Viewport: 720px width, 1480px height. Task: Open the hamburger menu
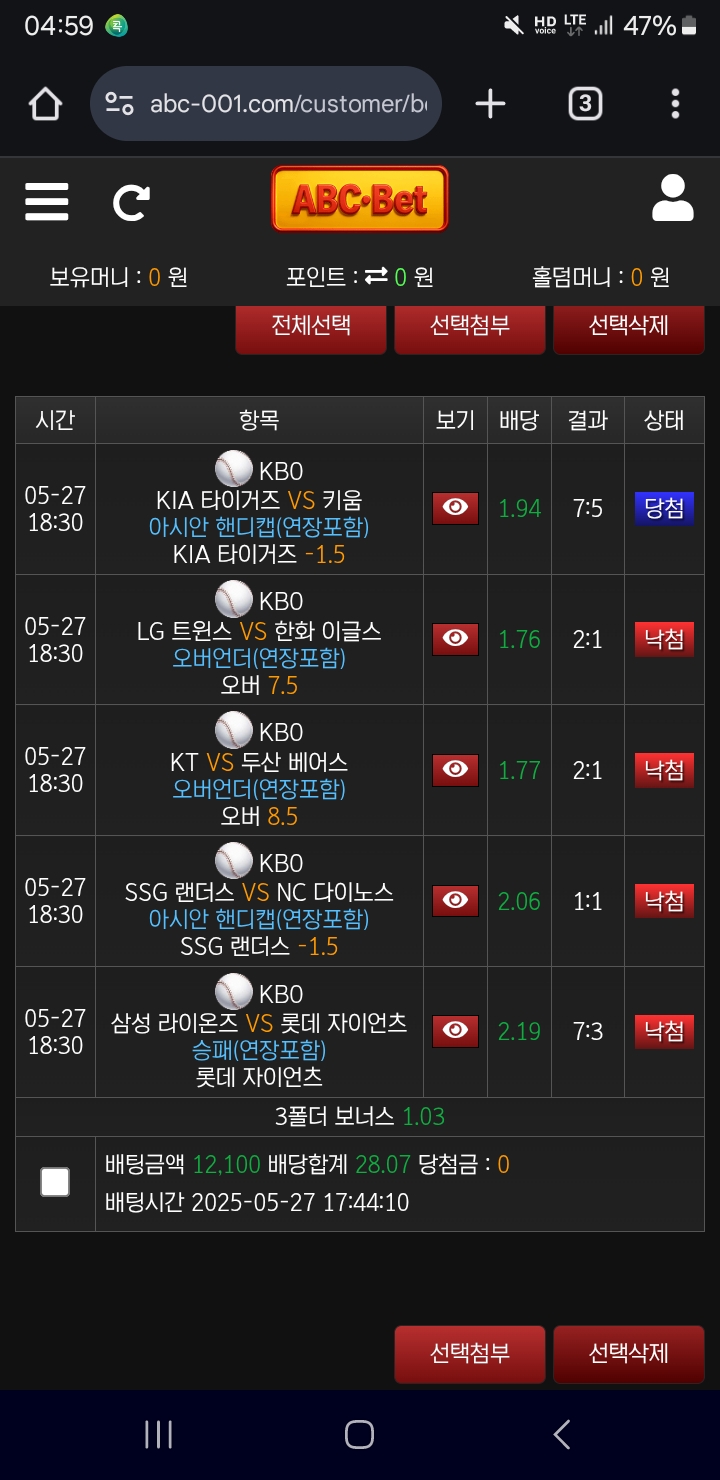point(47,203)
